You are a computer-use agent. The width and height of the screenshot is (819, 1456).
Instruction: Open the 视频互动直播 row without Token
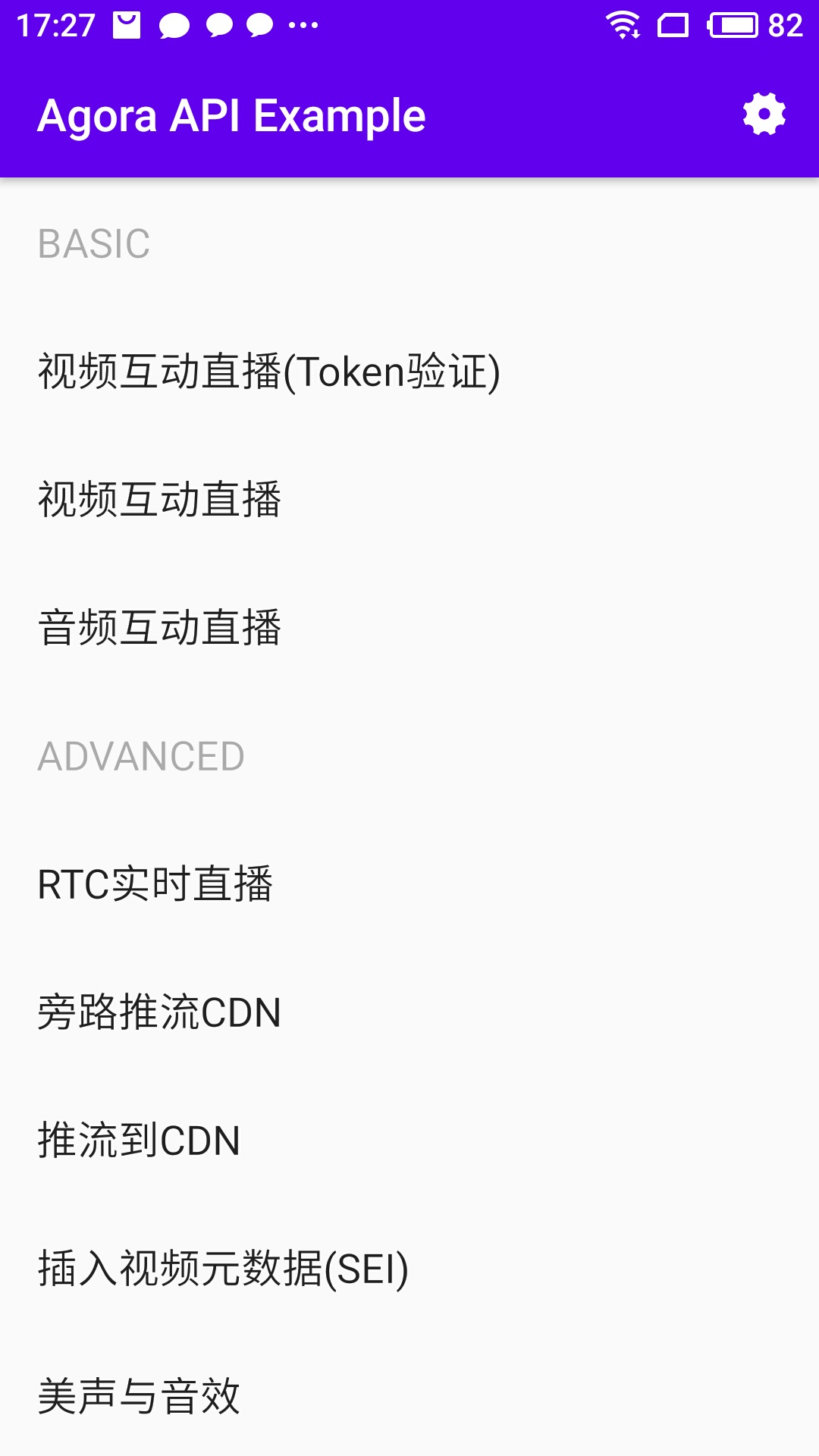[x=409, y=500]
